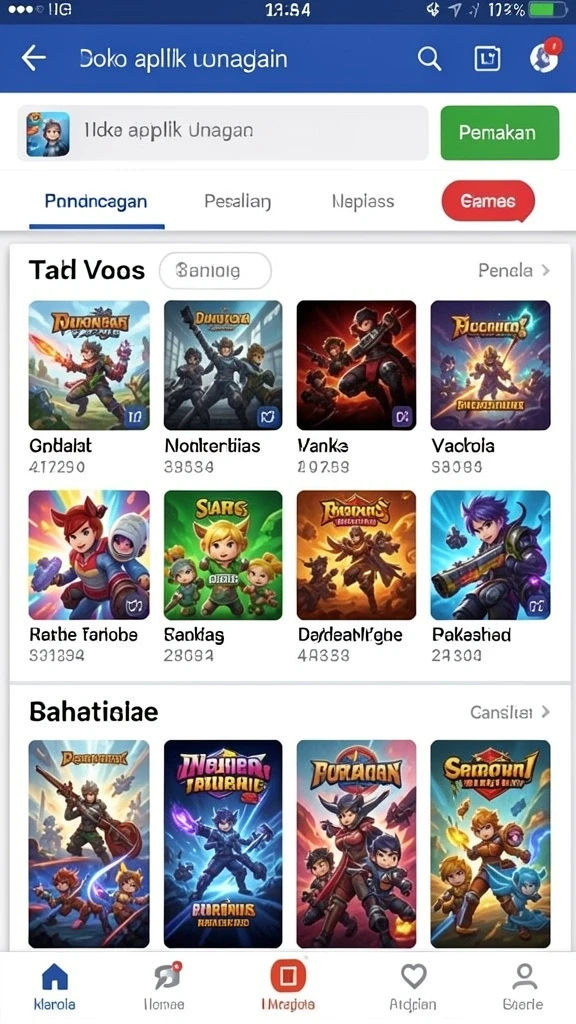Open the profile tab in bottom bar
This screenshot has width=576, height=1024.
(523, 987)
